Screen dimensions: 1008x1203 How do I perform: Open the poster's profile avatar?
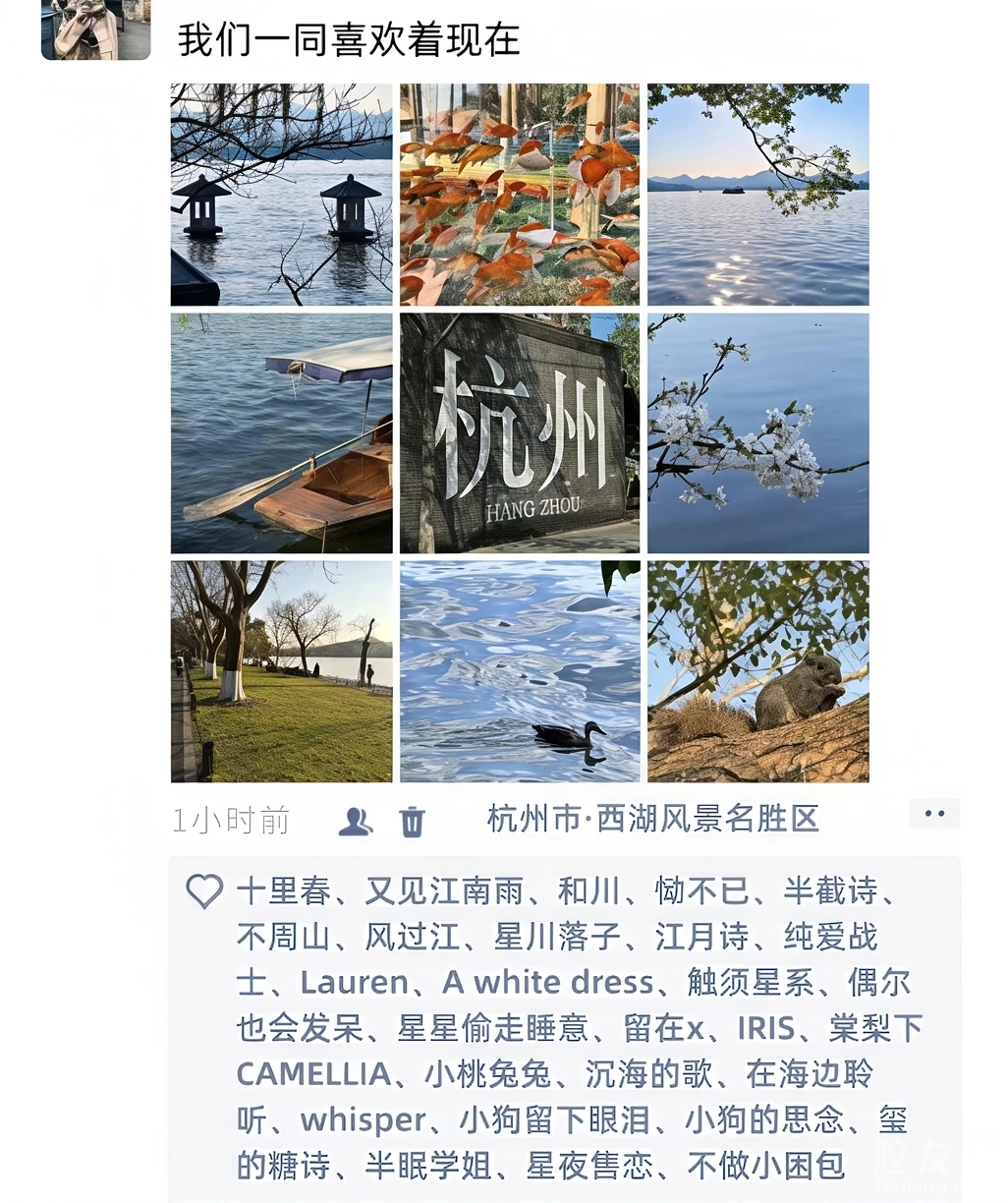[95, 29]
